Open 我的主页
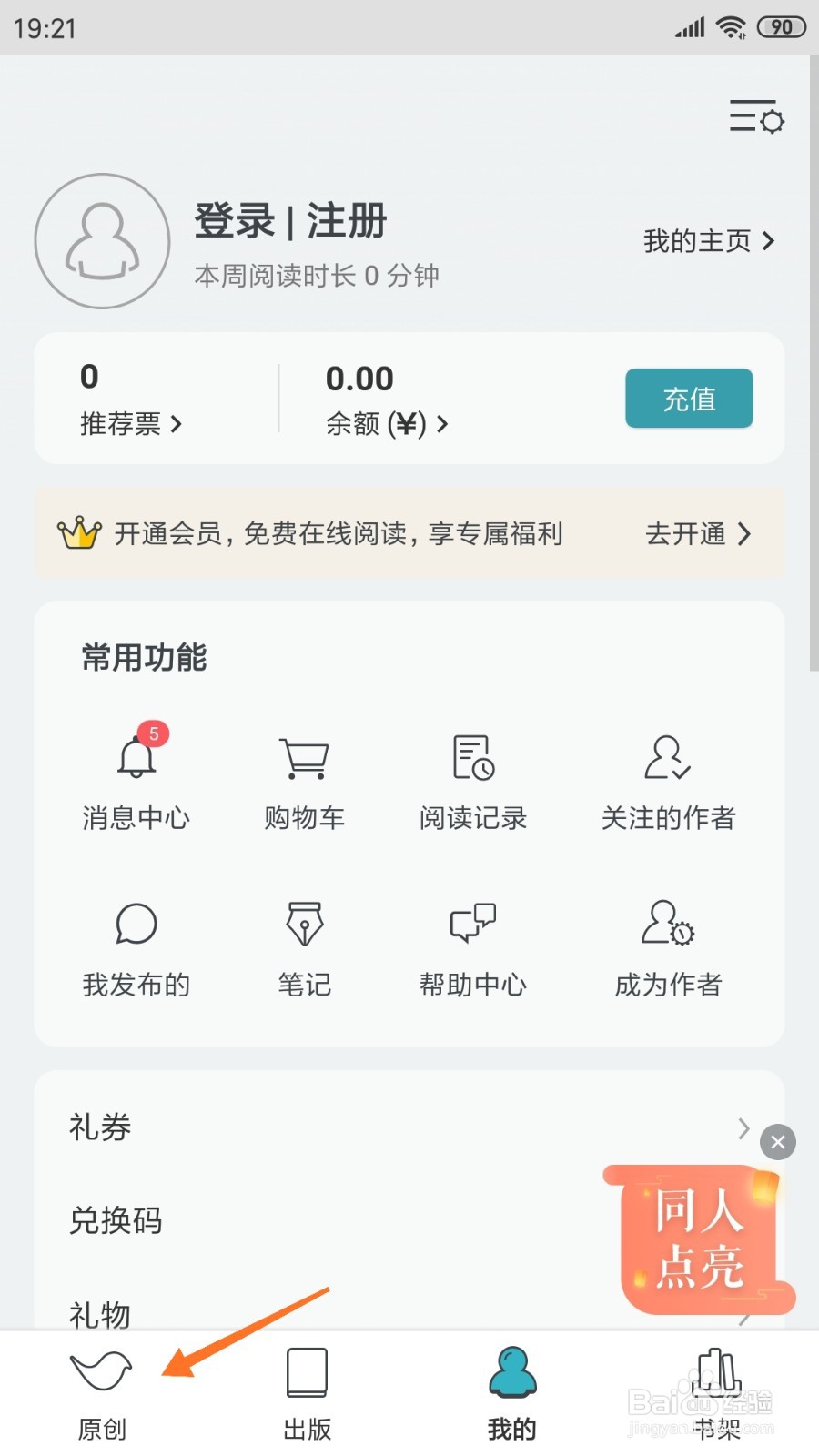Viewport: 819px width, 1456px height. (x=708, y=241)
